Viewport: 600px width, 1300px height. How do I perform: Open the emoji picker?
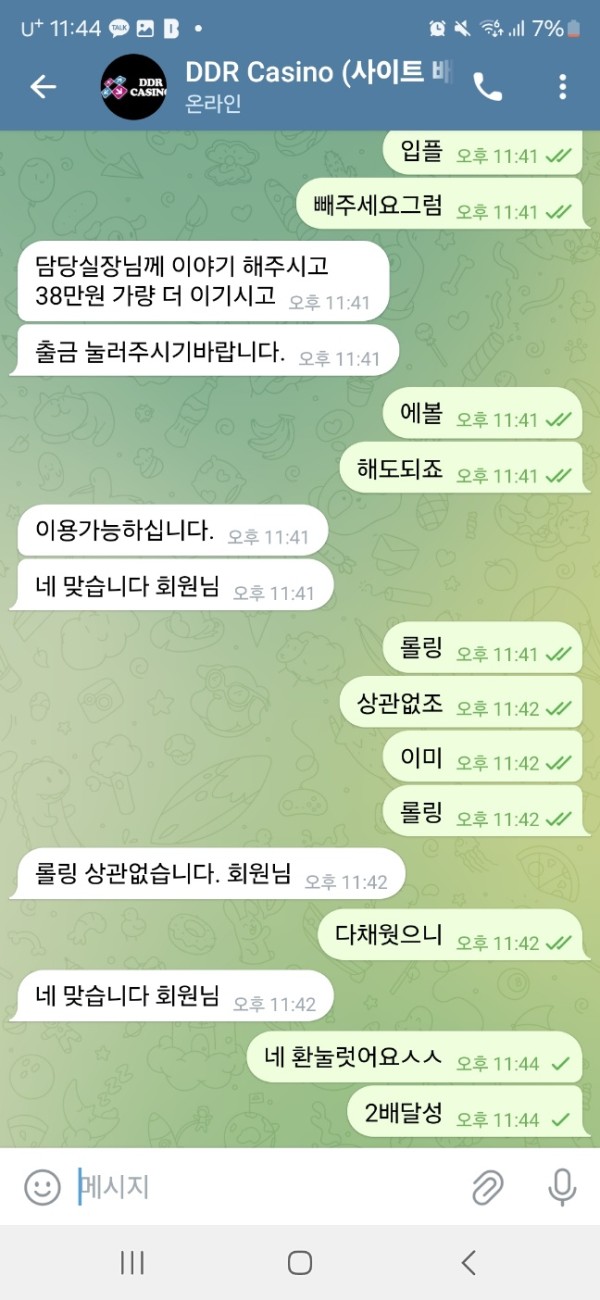(x=42, y=1187)
